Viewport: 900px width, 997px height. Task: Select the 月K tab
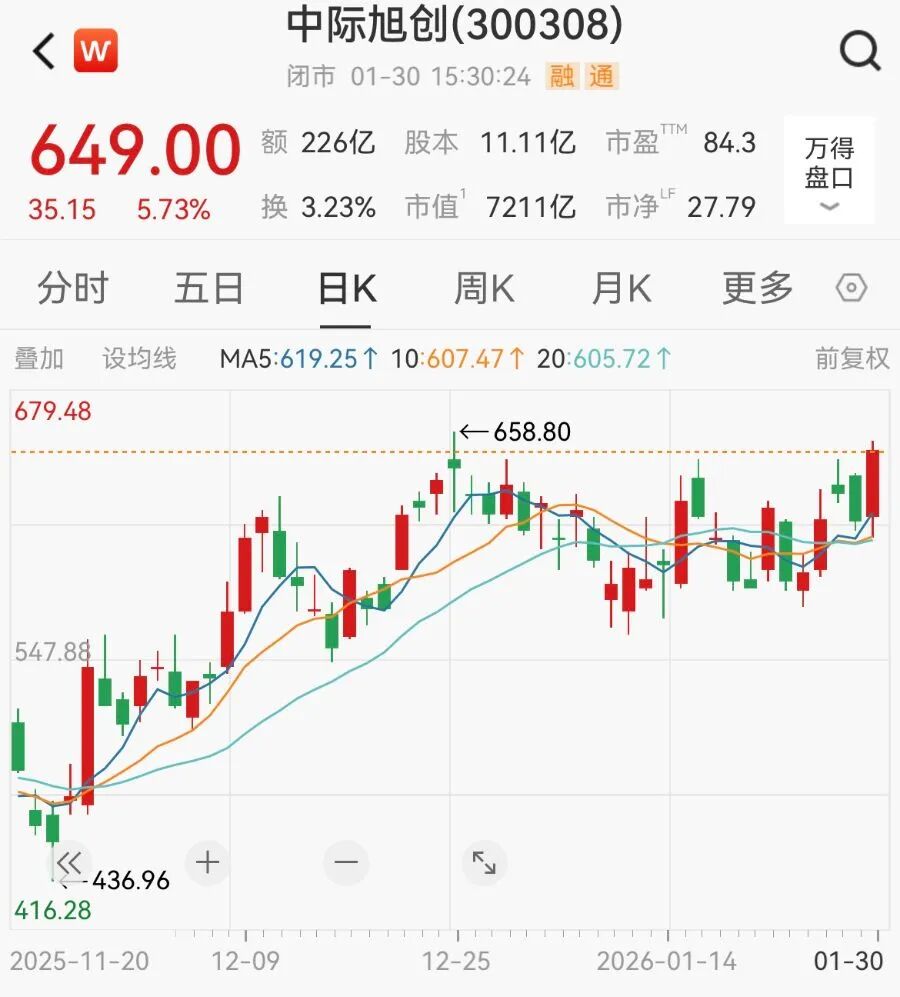coord(620,287)
